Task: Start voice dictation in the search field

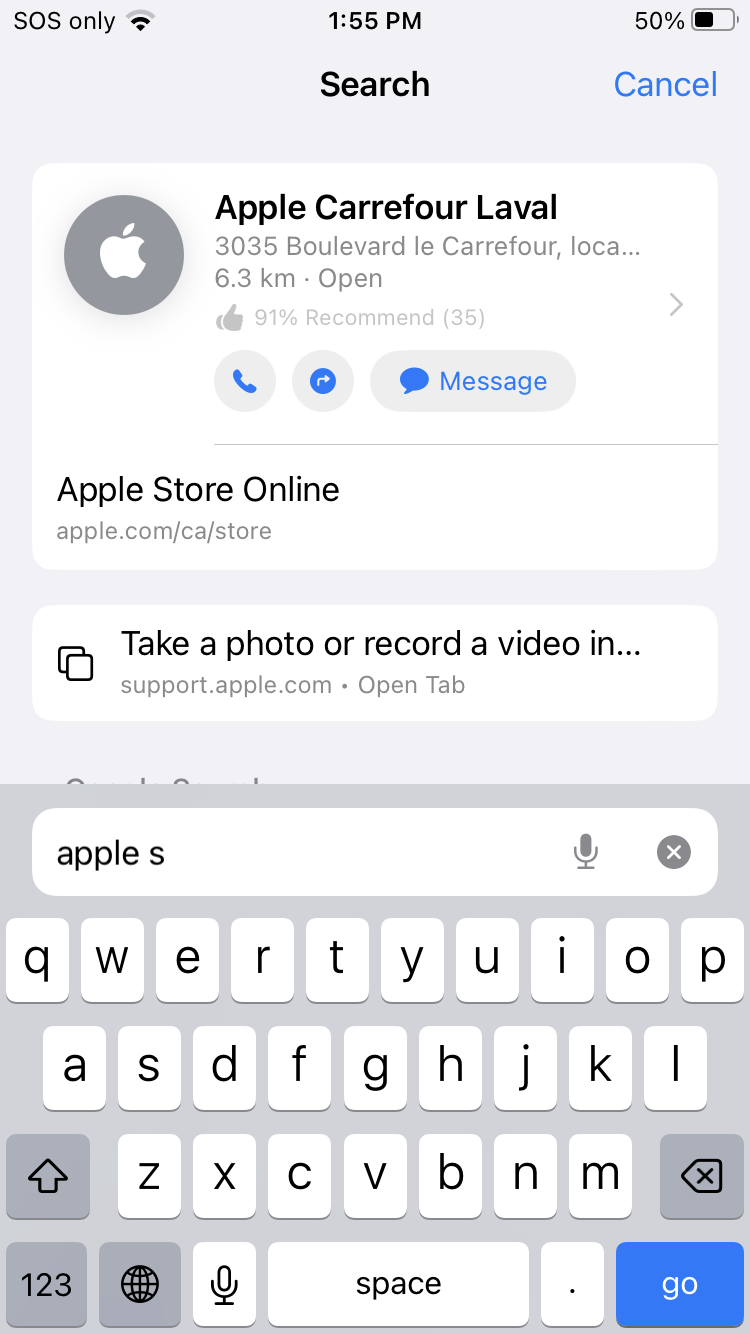Action: coord(586,853)
